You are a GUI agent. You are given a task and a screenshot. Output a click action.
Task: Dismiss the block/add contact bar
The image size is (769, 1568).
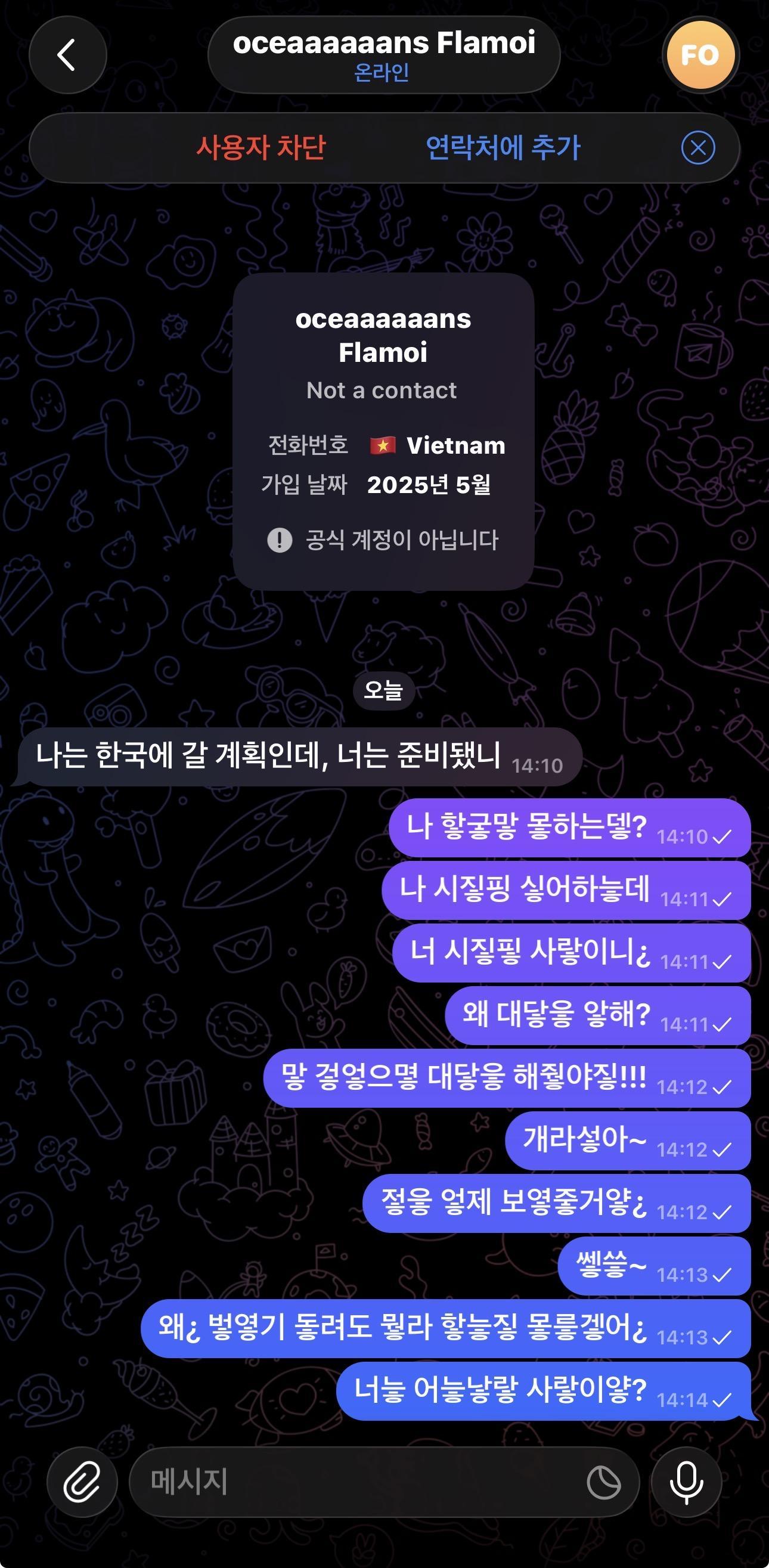point(698,147)
